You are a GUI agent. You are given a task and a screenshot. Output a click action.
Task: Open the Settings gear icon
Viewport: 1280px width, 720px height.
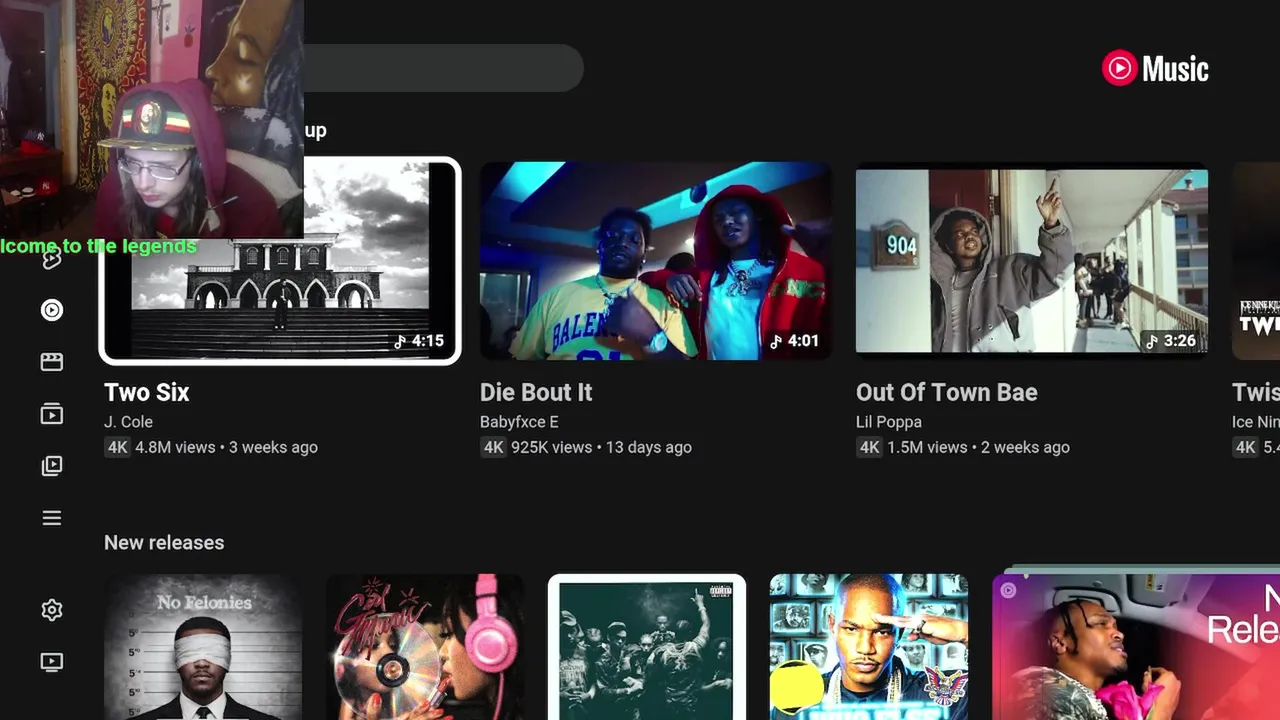pos(52,610)
